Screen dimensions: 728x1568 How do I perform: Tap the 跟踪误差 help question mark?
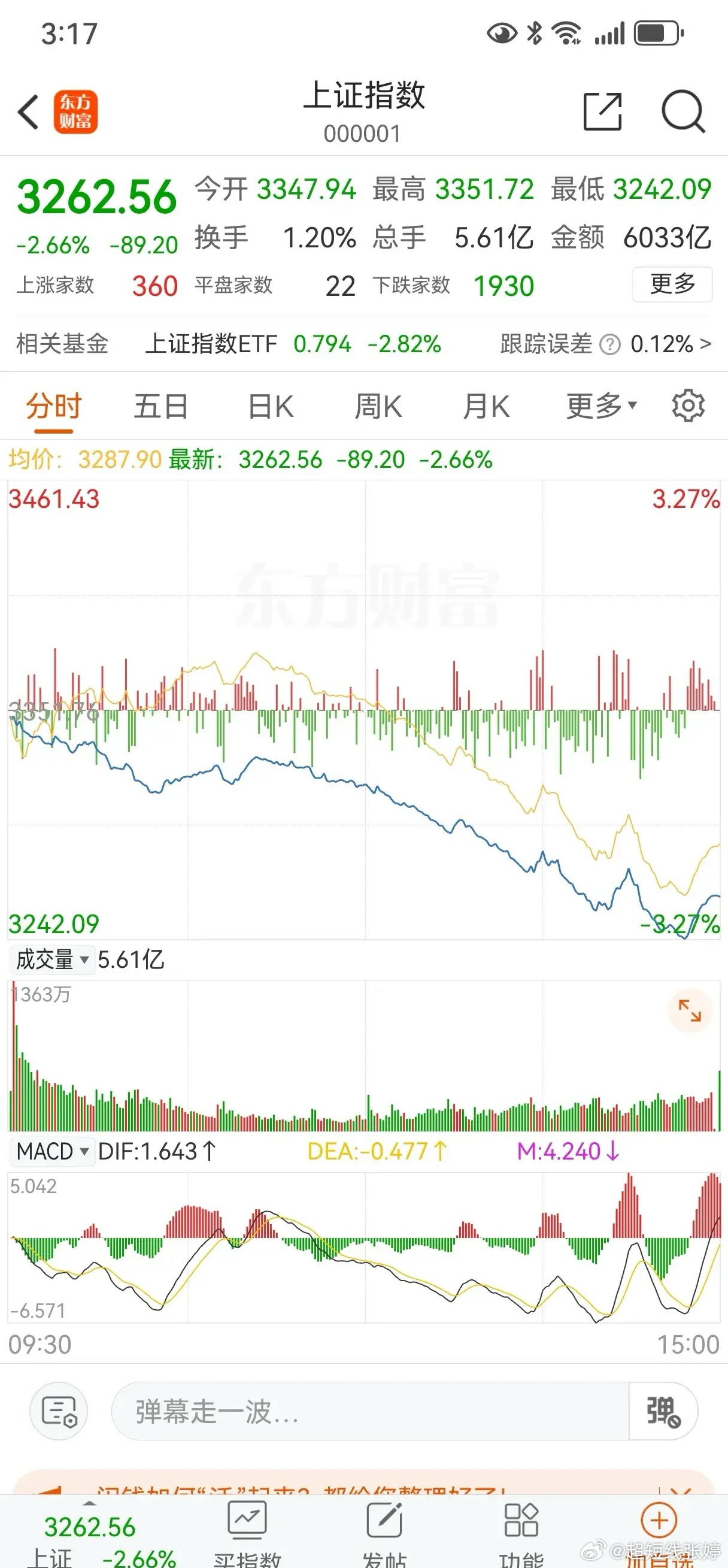pyautogui.click(x=609, y=345)
